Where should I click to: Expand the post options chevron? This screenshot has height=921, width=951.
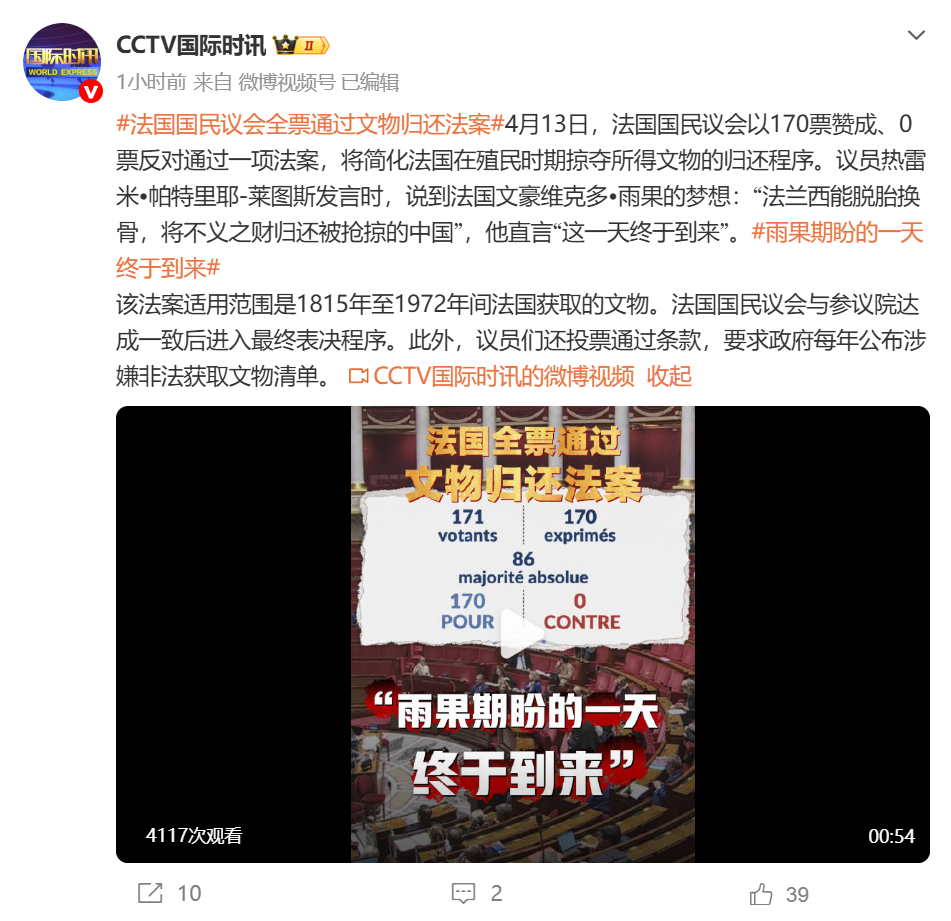(915, 36)
